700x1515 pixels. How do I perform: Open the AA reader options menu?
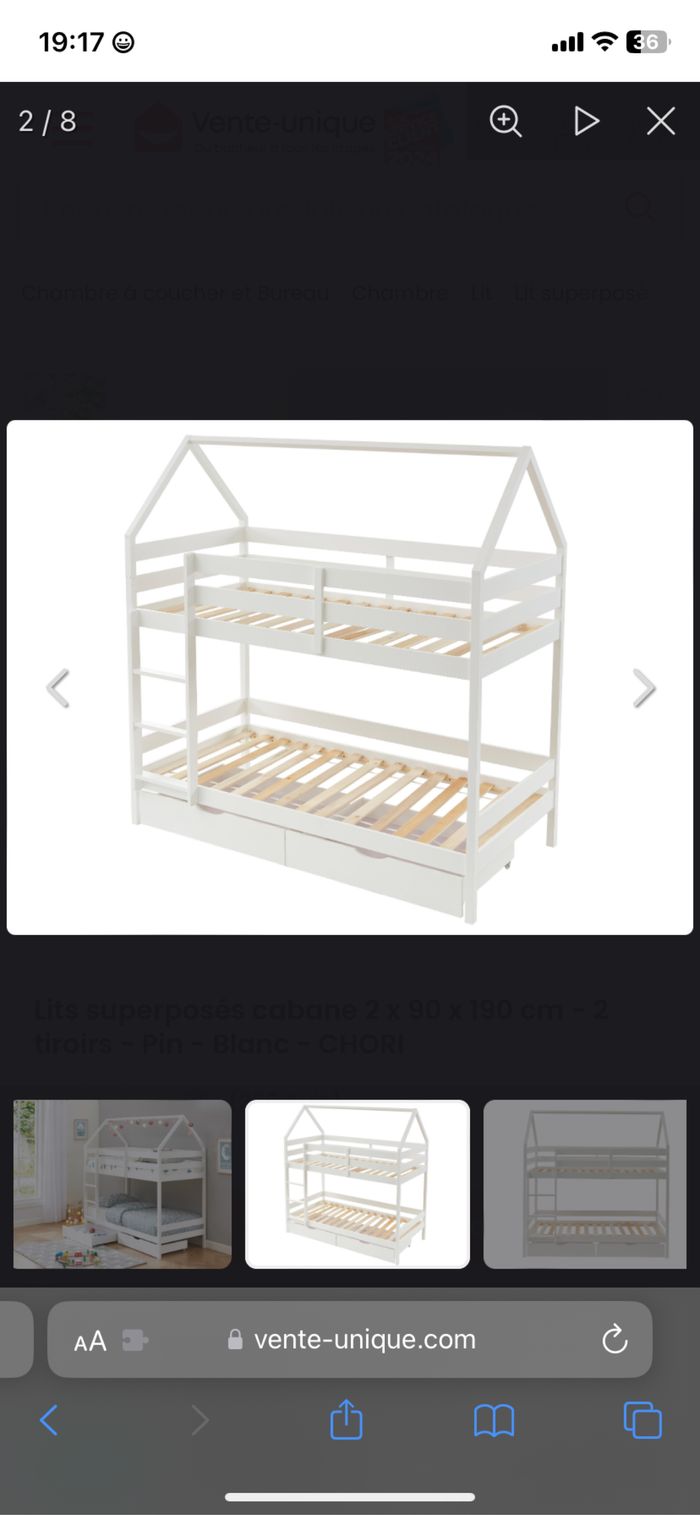pyautogui.click(x=90, y=1341)
